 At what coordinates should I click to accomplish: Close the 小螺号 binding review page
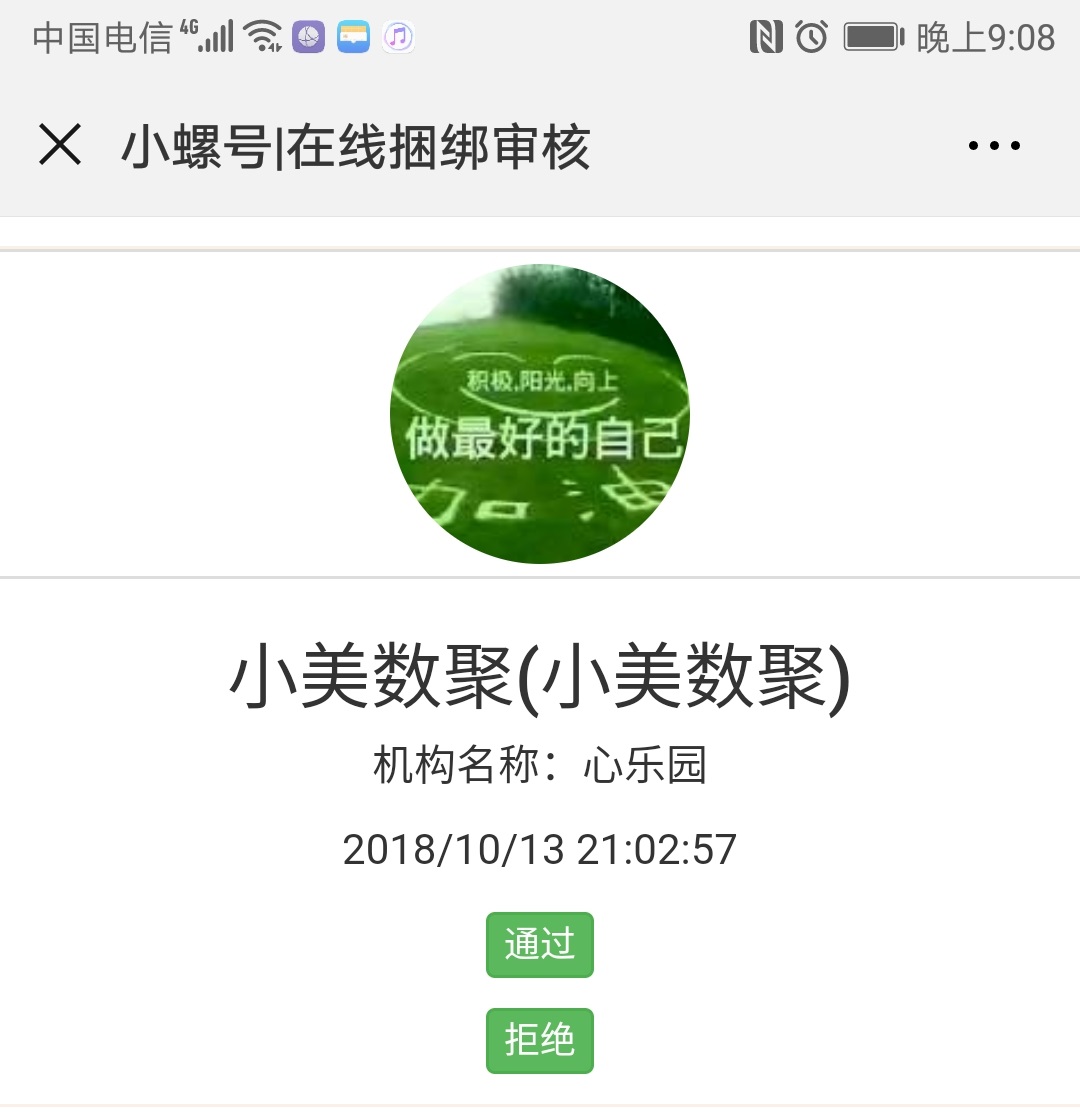[60, 145]
